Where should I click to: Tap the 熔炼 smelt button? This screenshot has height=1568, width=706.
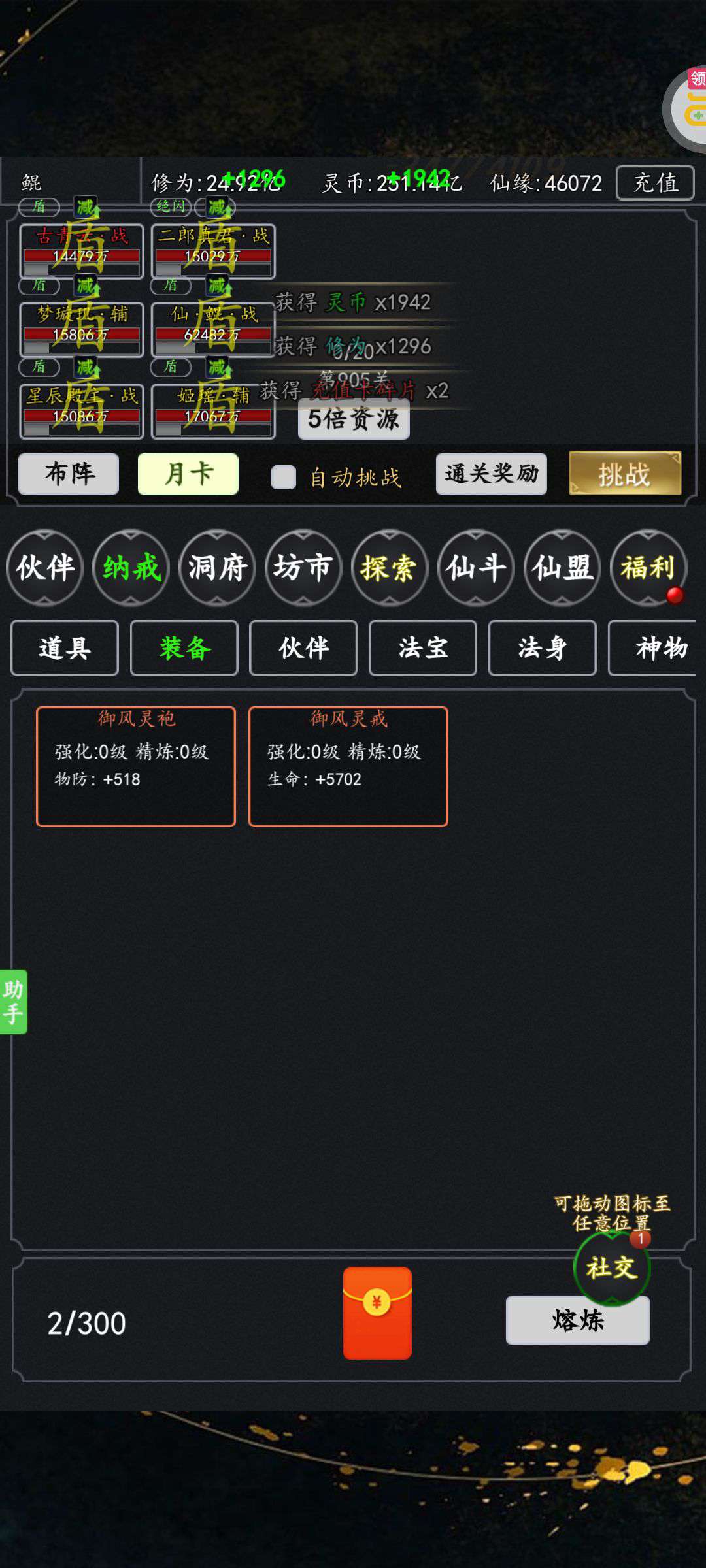[578, 1320]
